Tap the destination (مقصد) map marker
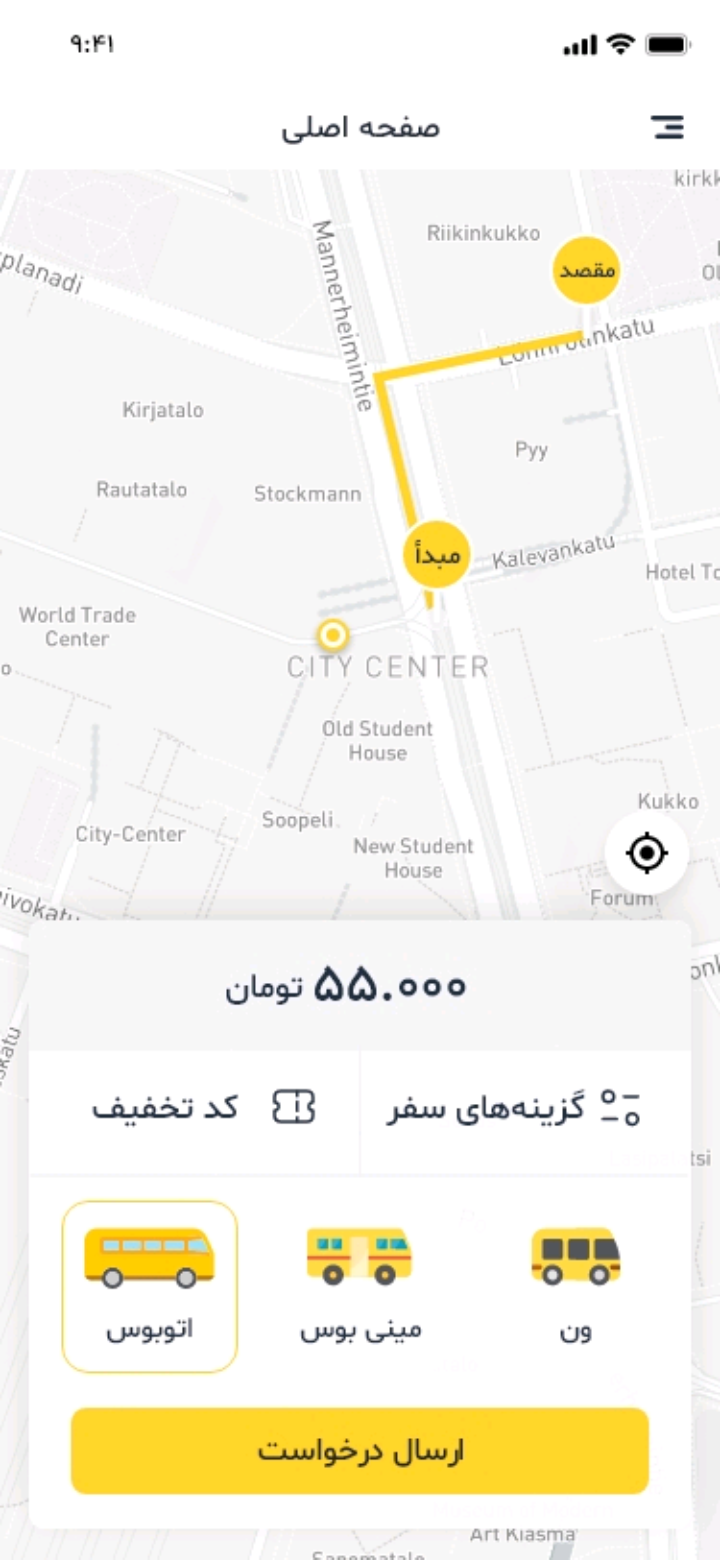The height and width of the screenshot is (1560, 720). coord(587,270)
